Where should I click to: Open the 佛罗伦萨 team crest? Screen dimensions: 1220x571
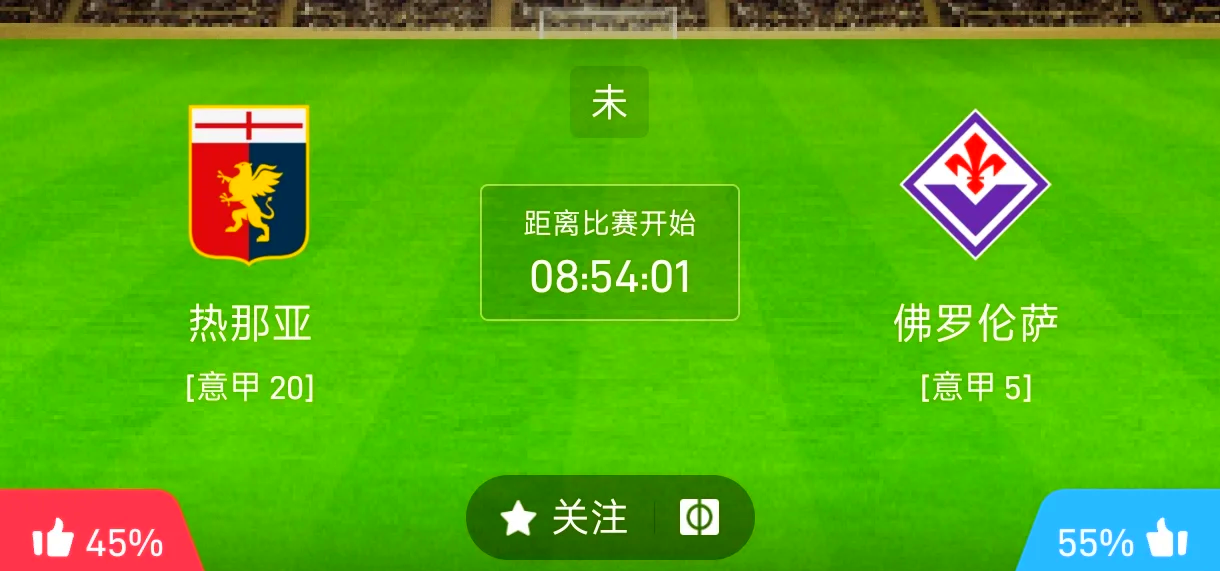pyautogui.click(x=974, y=184)
